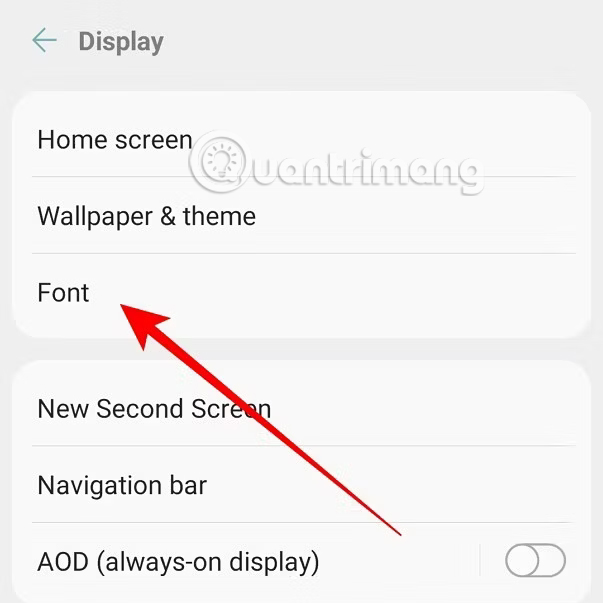Toggle the always-on display switch
Screen dimensions: 603x603
pos(535,561)
